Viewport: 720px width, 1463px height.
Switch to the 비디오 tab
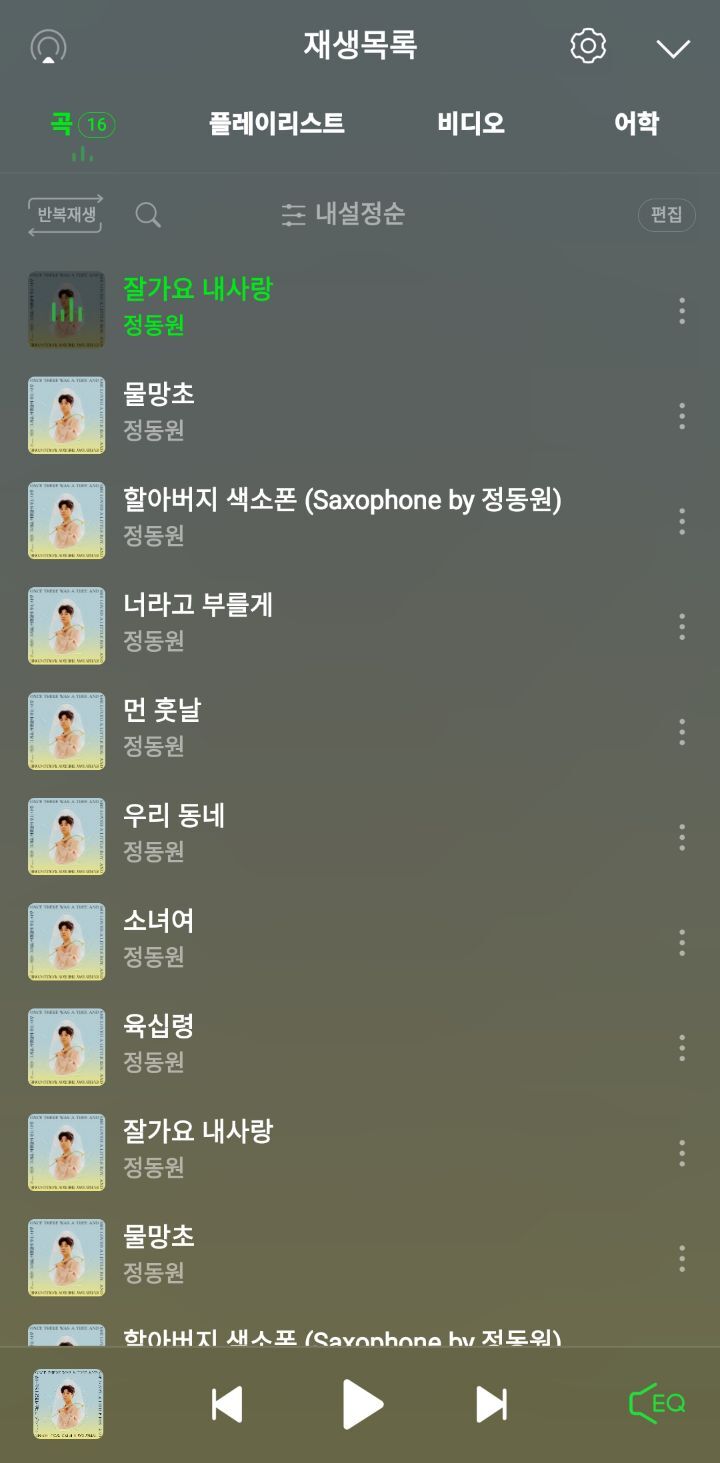pos(470,123)
